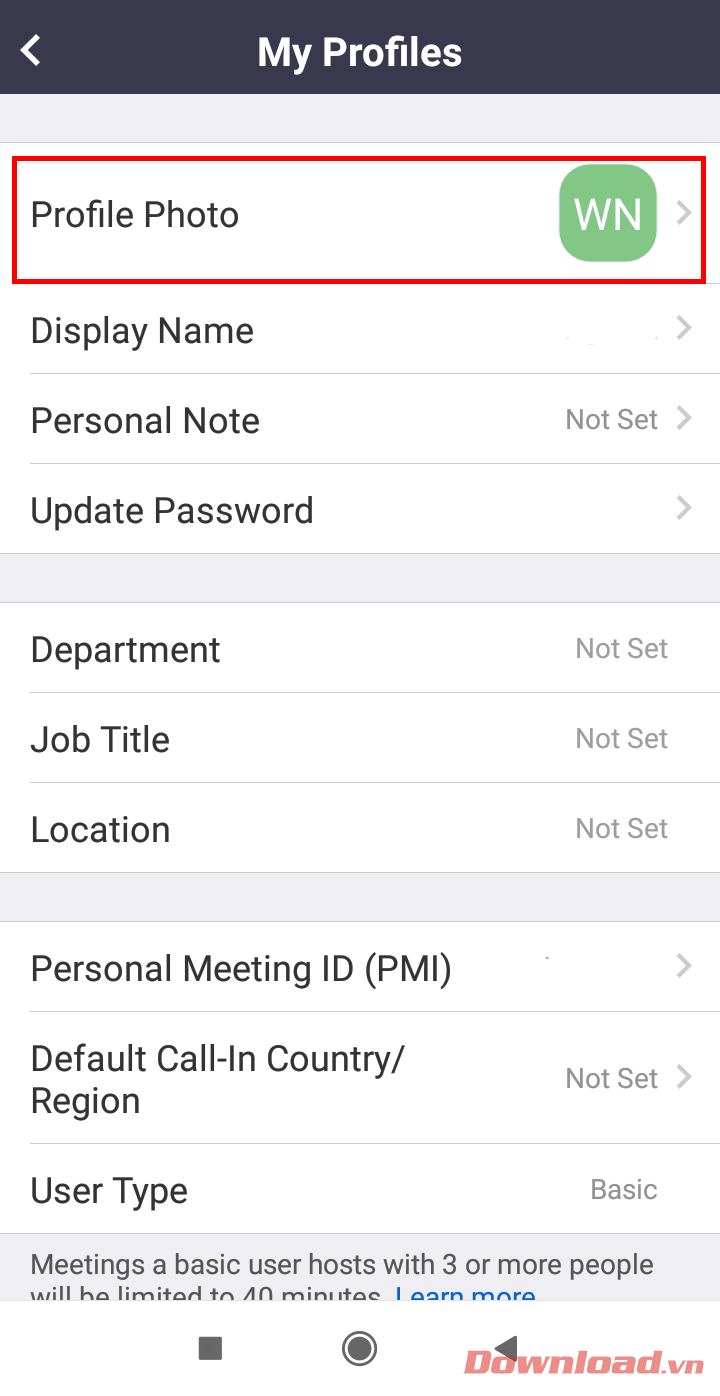
Task: Open Personal Note setting
Action: (x=360, y=420)
